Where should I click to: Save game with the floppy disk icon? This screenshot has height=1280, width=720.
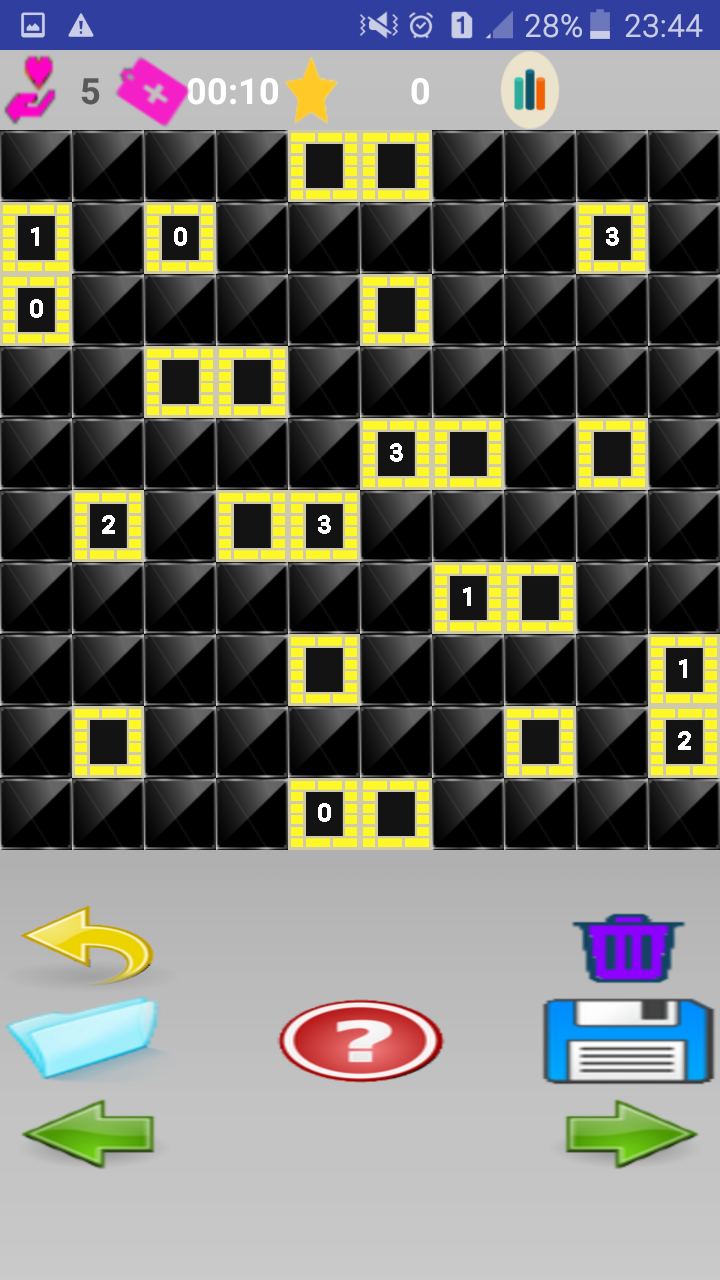pyautogui.click(x=629, y=1040)
